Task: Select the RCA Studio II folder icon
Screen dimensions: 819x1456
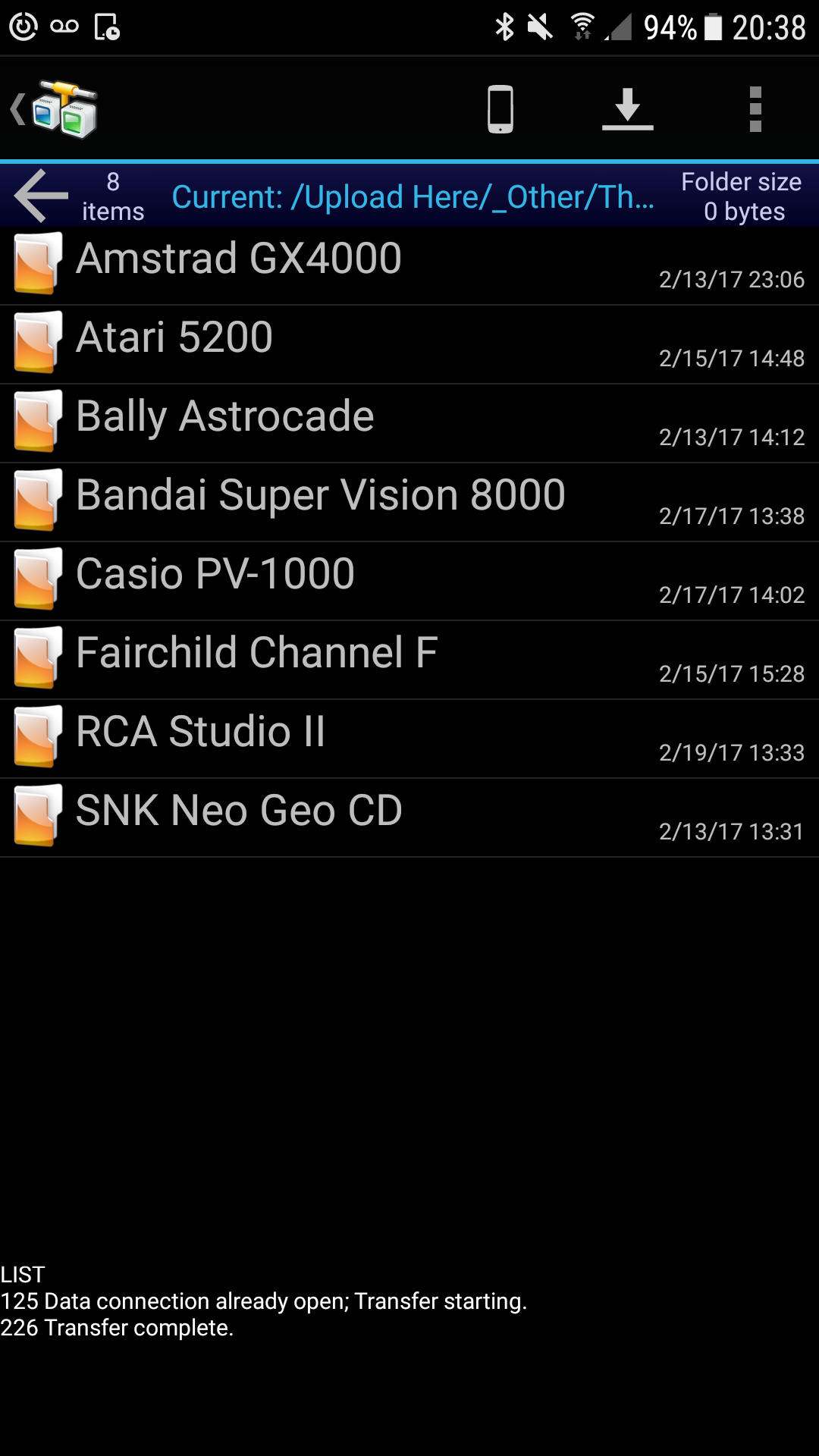Action: (36, 735)
